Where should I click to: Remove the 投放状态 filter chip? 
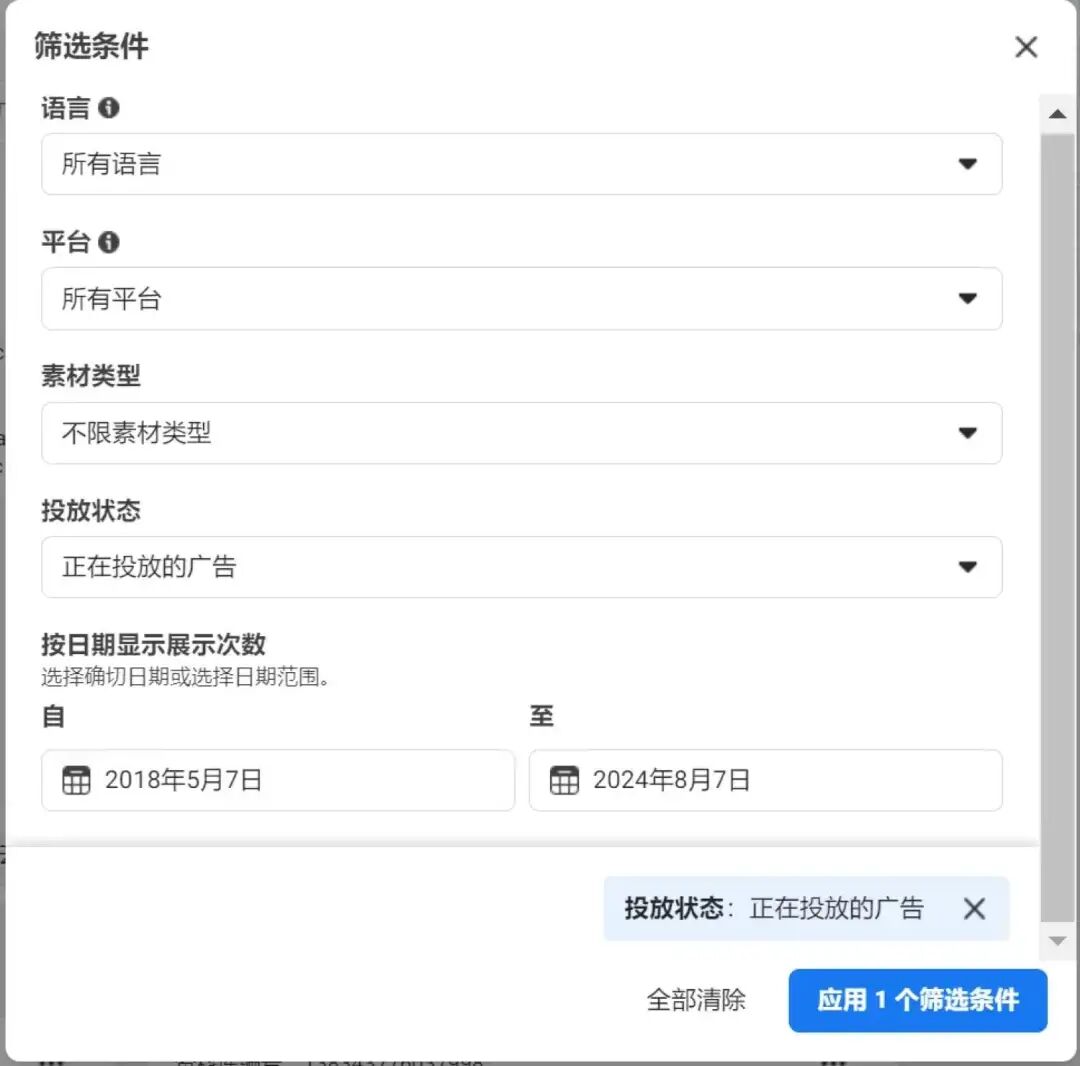[x=974, y=908]
